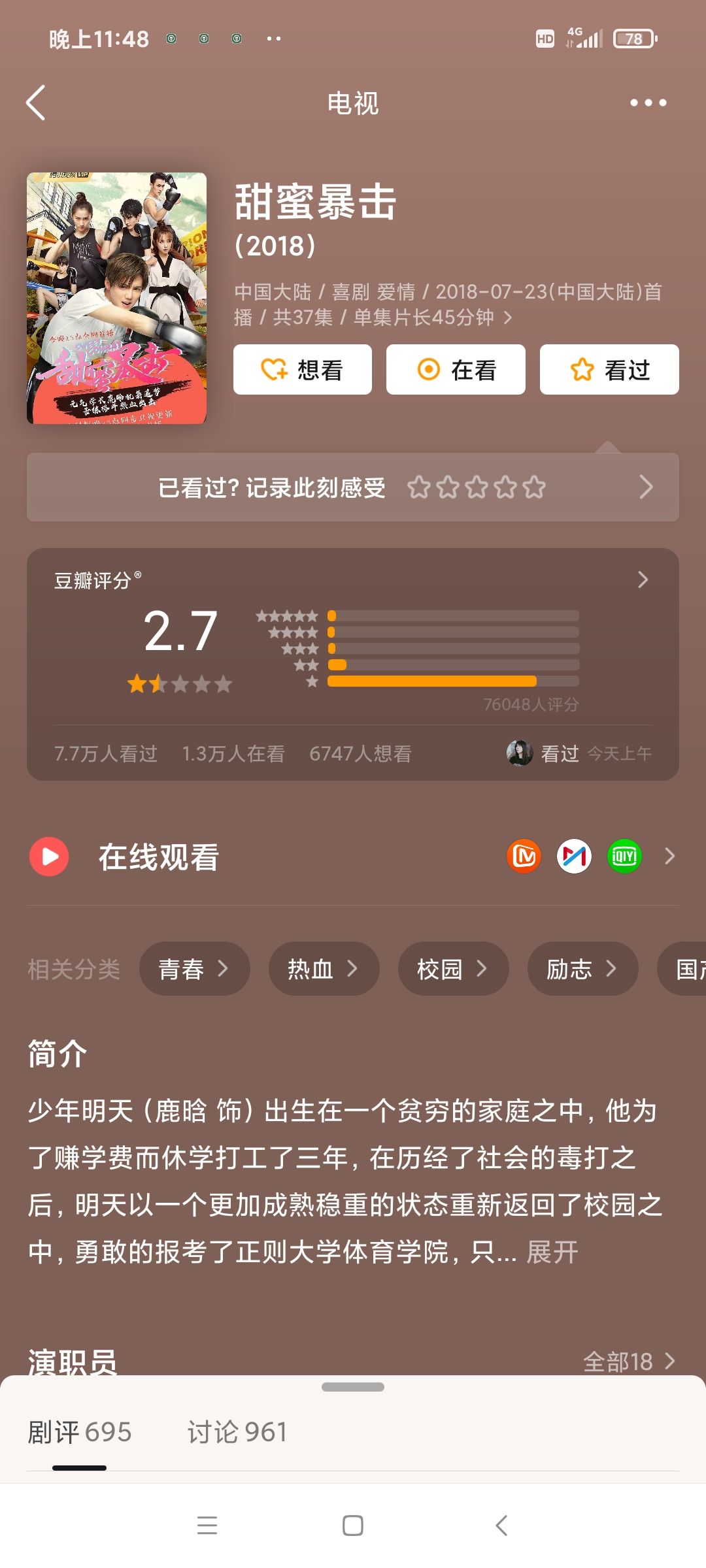Mark the show as 看过

point(609,370)
